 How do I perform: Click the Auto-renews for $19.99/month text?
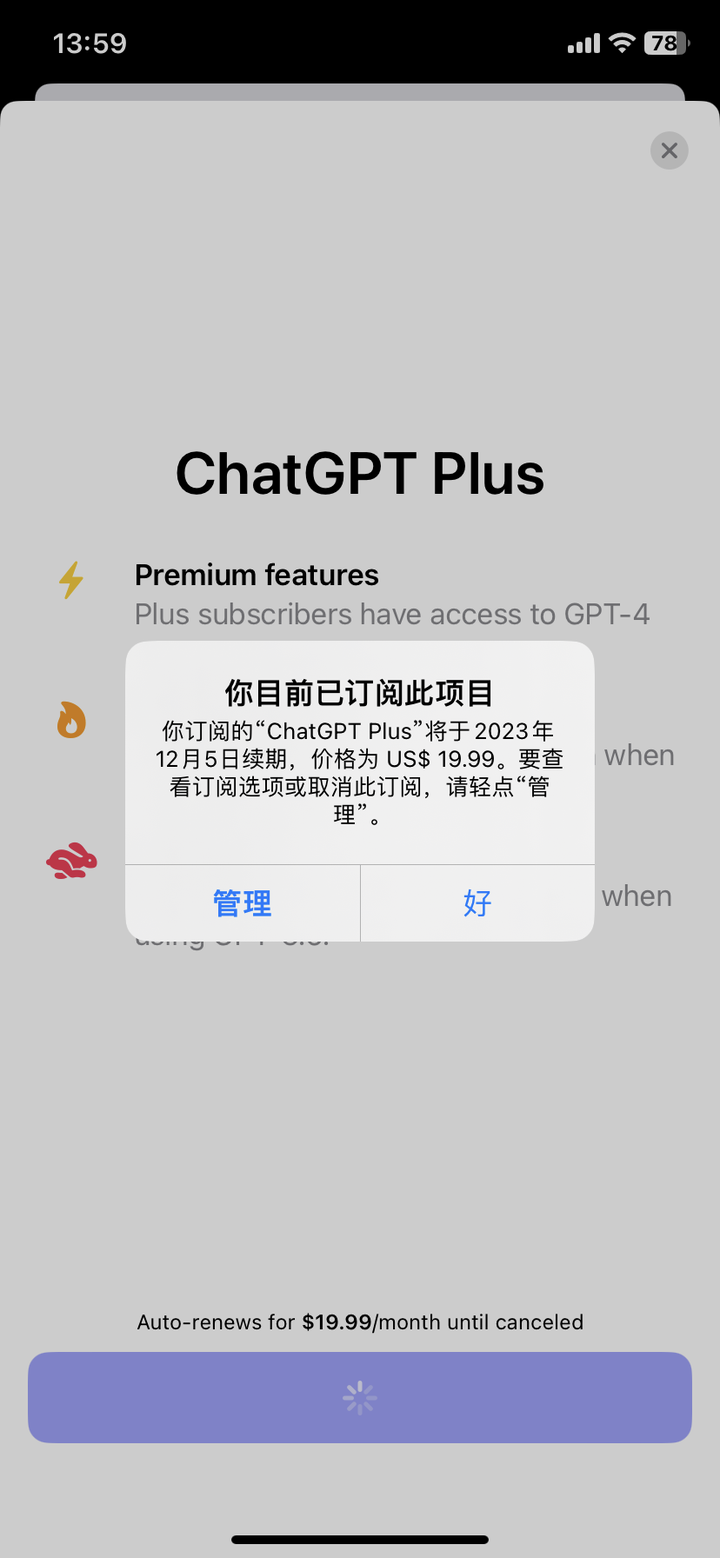(360, 1322)
